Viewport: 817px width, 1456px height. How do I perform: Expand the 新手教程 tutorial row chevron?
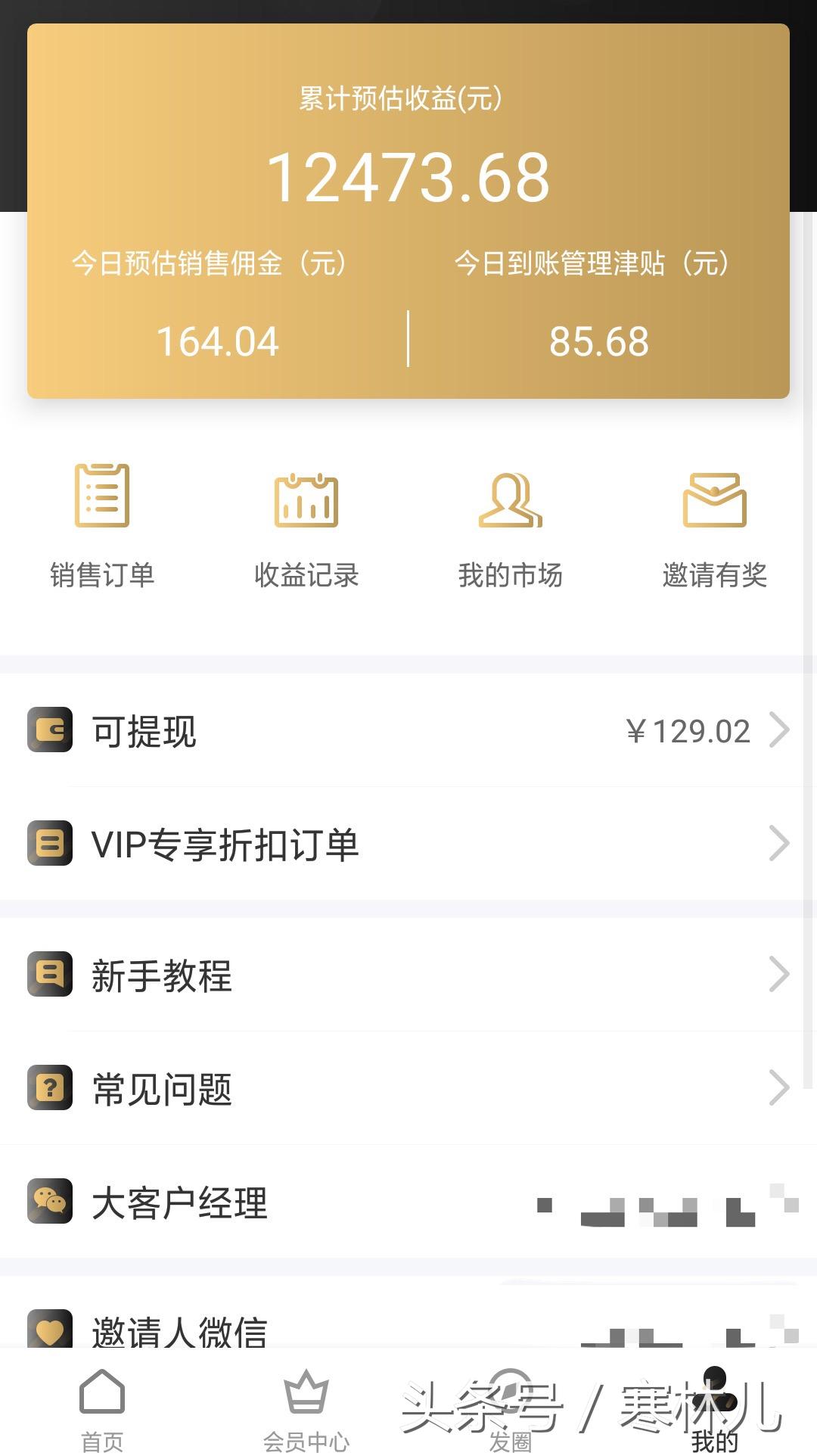pyautogui.click(x=780, y=976)
